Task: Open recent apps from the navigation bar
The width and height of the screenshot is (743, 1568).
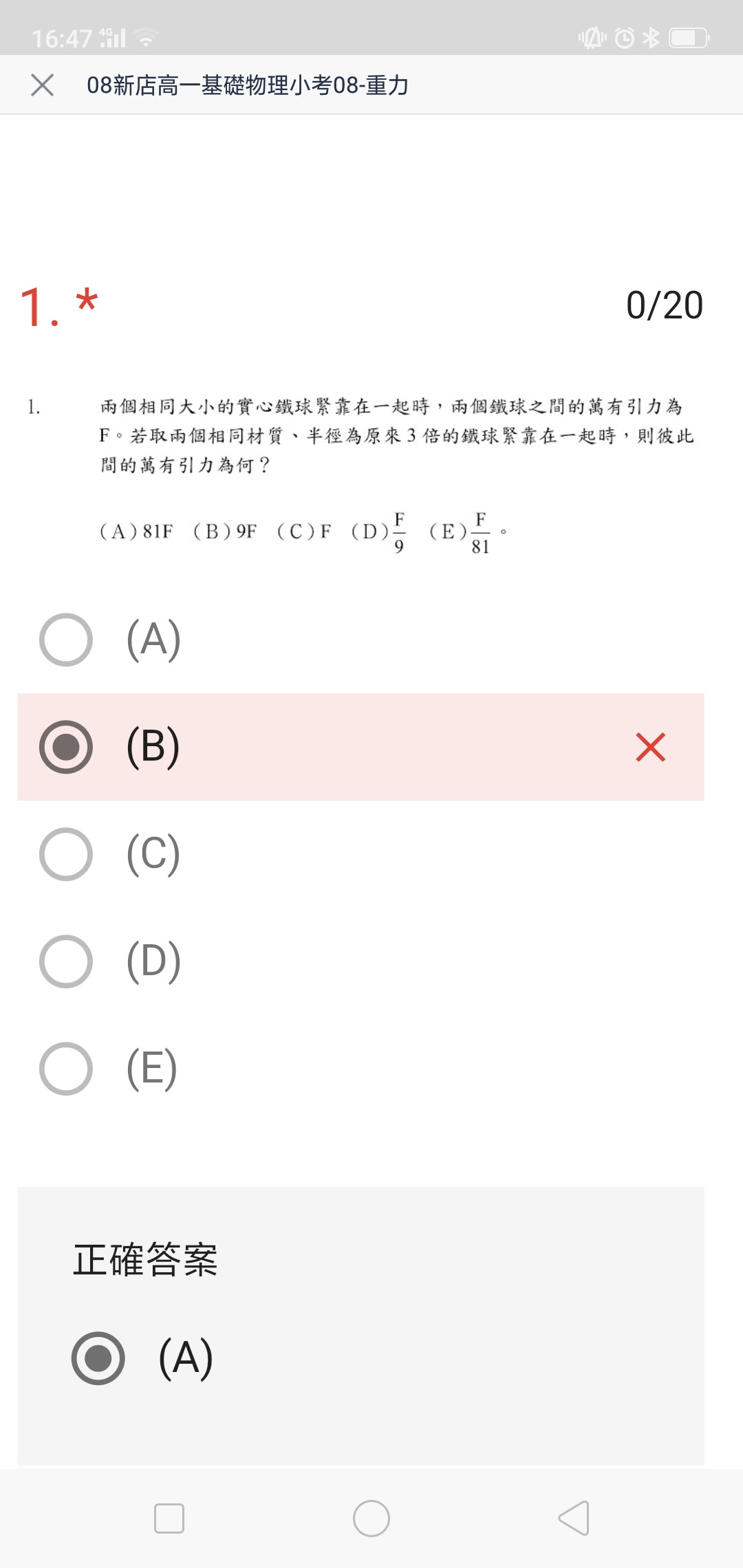Action: 169,1518
